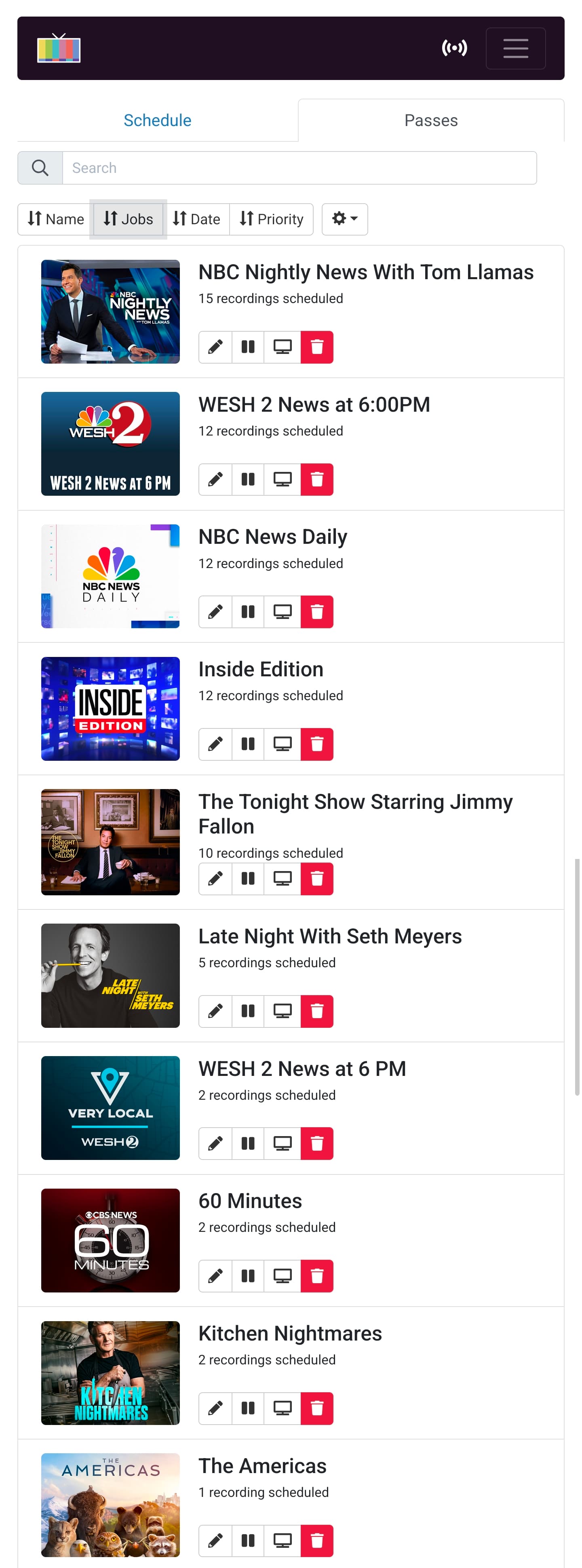Screen dimensions: 582x1568
Task: Edit the NBC Nightly News pass
Action: (x=215, y=347)
